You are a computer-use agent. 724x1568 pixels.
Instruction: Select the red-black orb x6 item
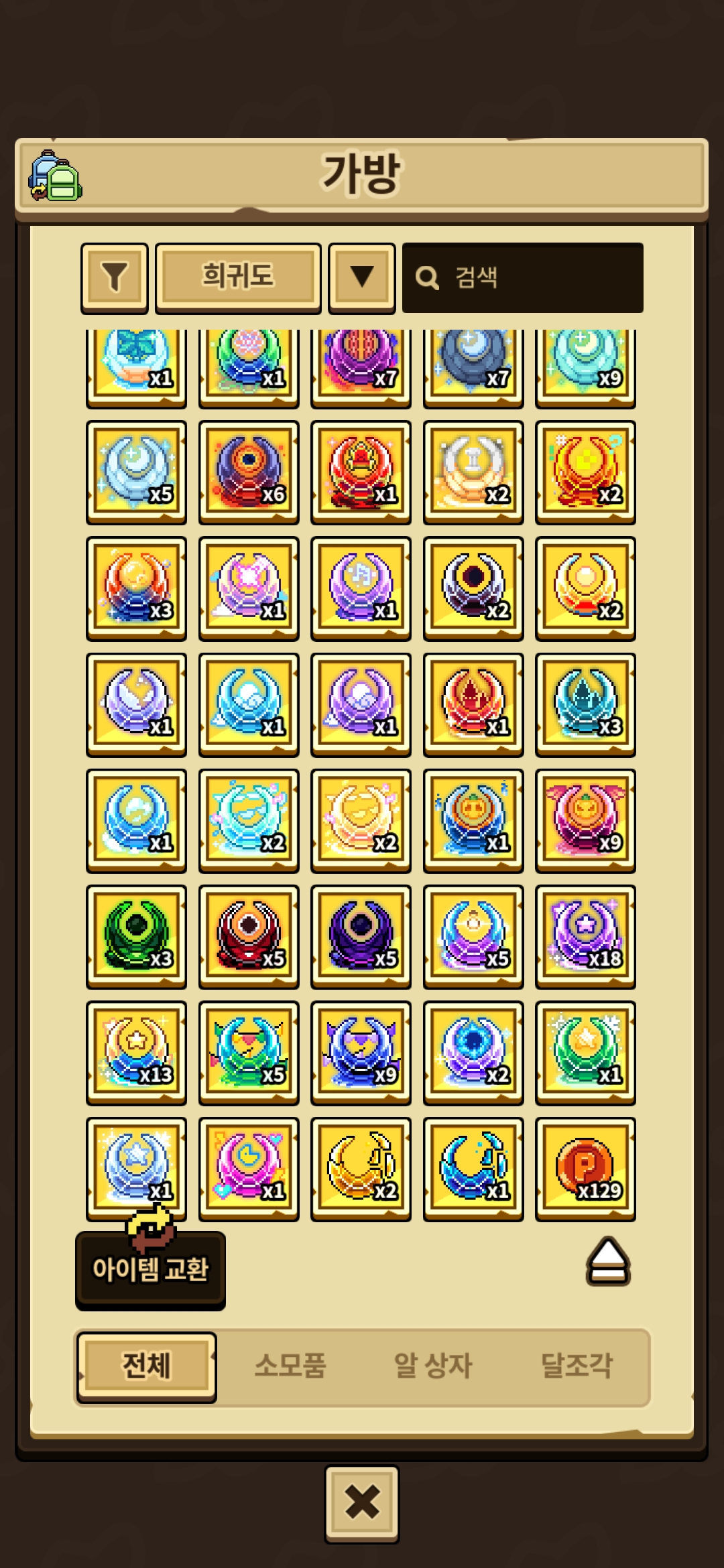click(x=249, y=472)
